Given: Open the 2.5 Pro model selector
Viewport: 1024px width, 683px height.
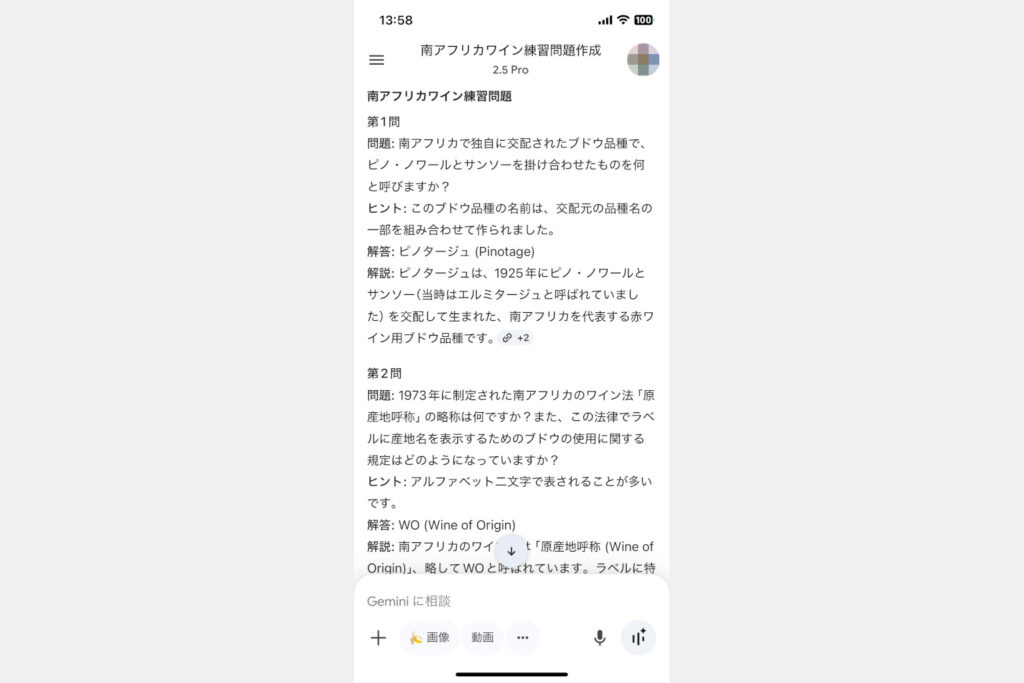Looking at the screenshot, I should point(510,70).
